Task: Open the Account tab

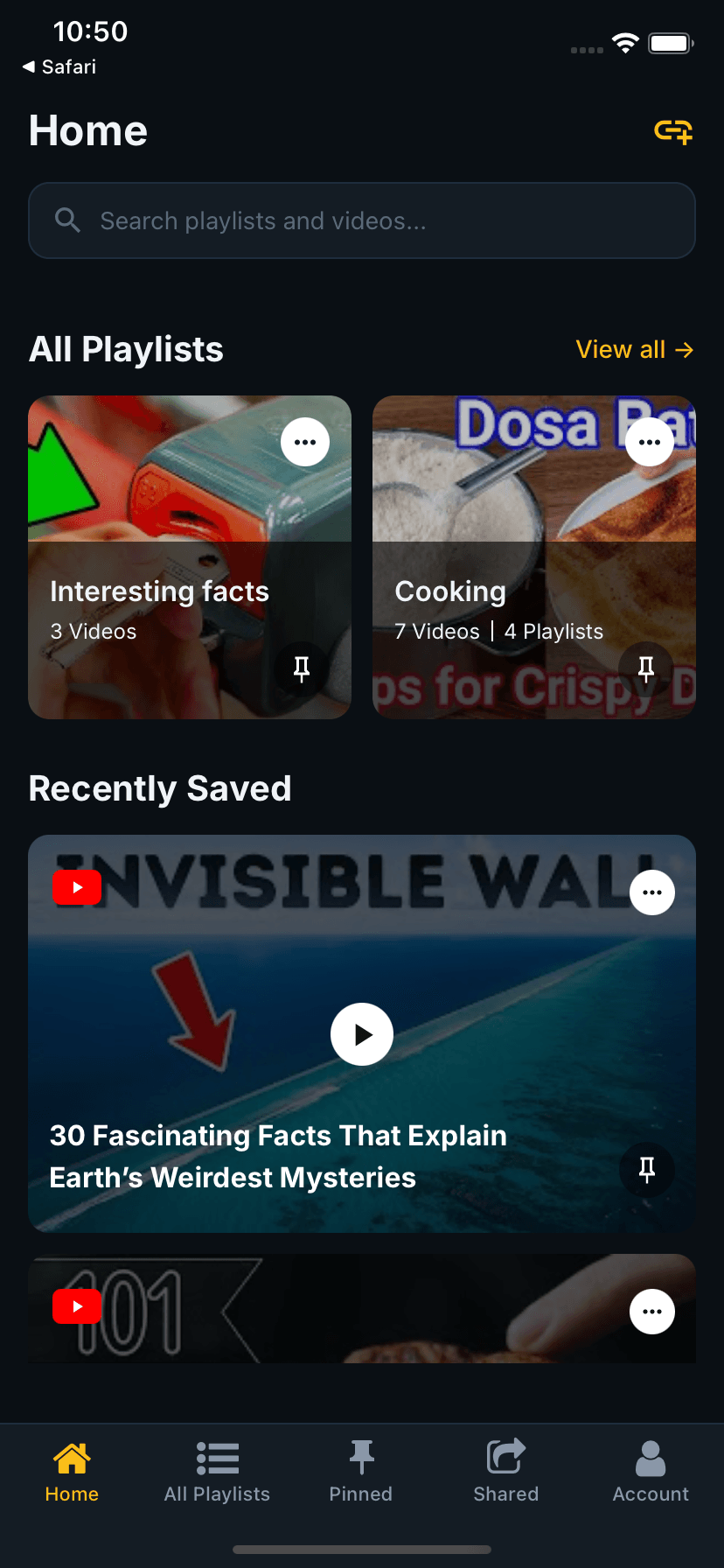Action: click(x=651, y=1472)
